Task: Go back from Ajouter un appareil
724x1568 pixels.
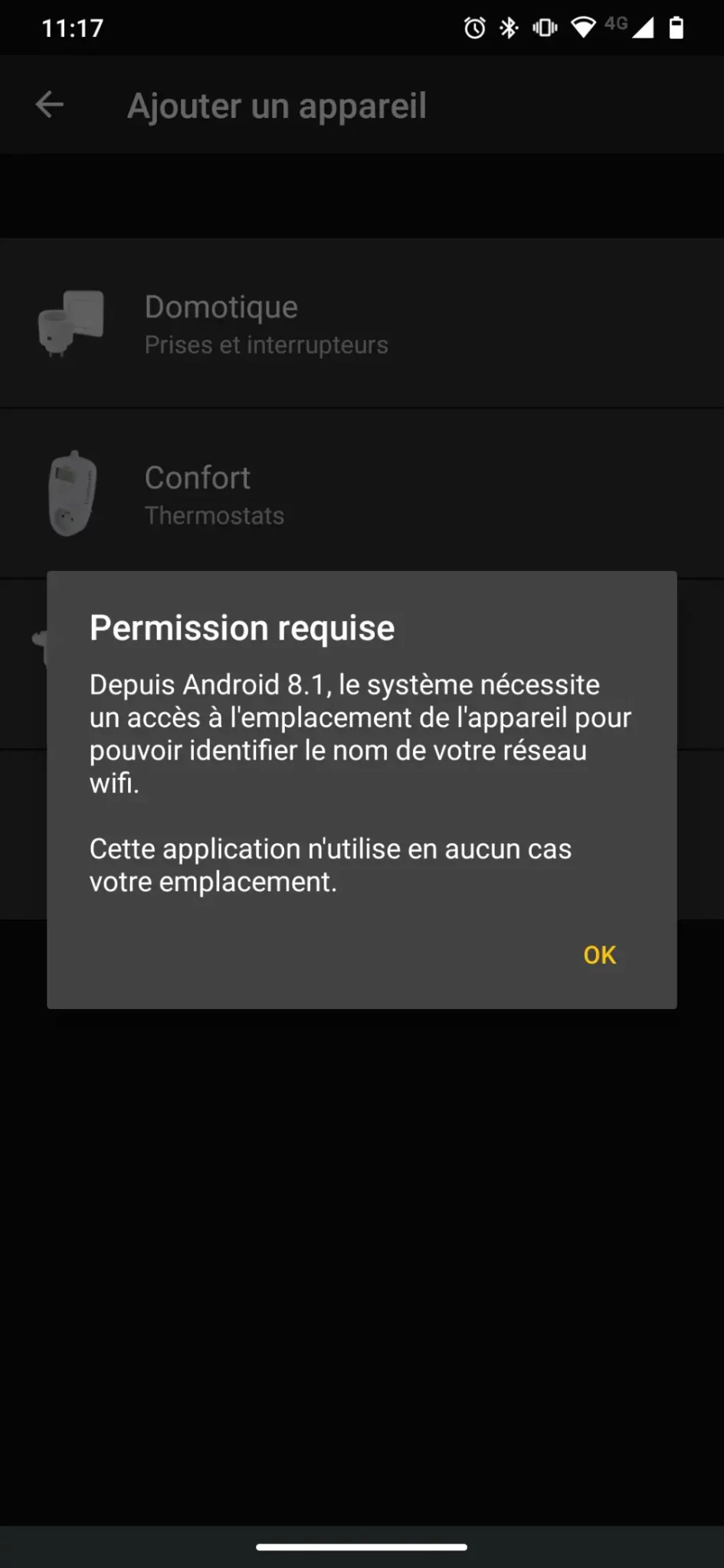Action: [x=50, y=105]
